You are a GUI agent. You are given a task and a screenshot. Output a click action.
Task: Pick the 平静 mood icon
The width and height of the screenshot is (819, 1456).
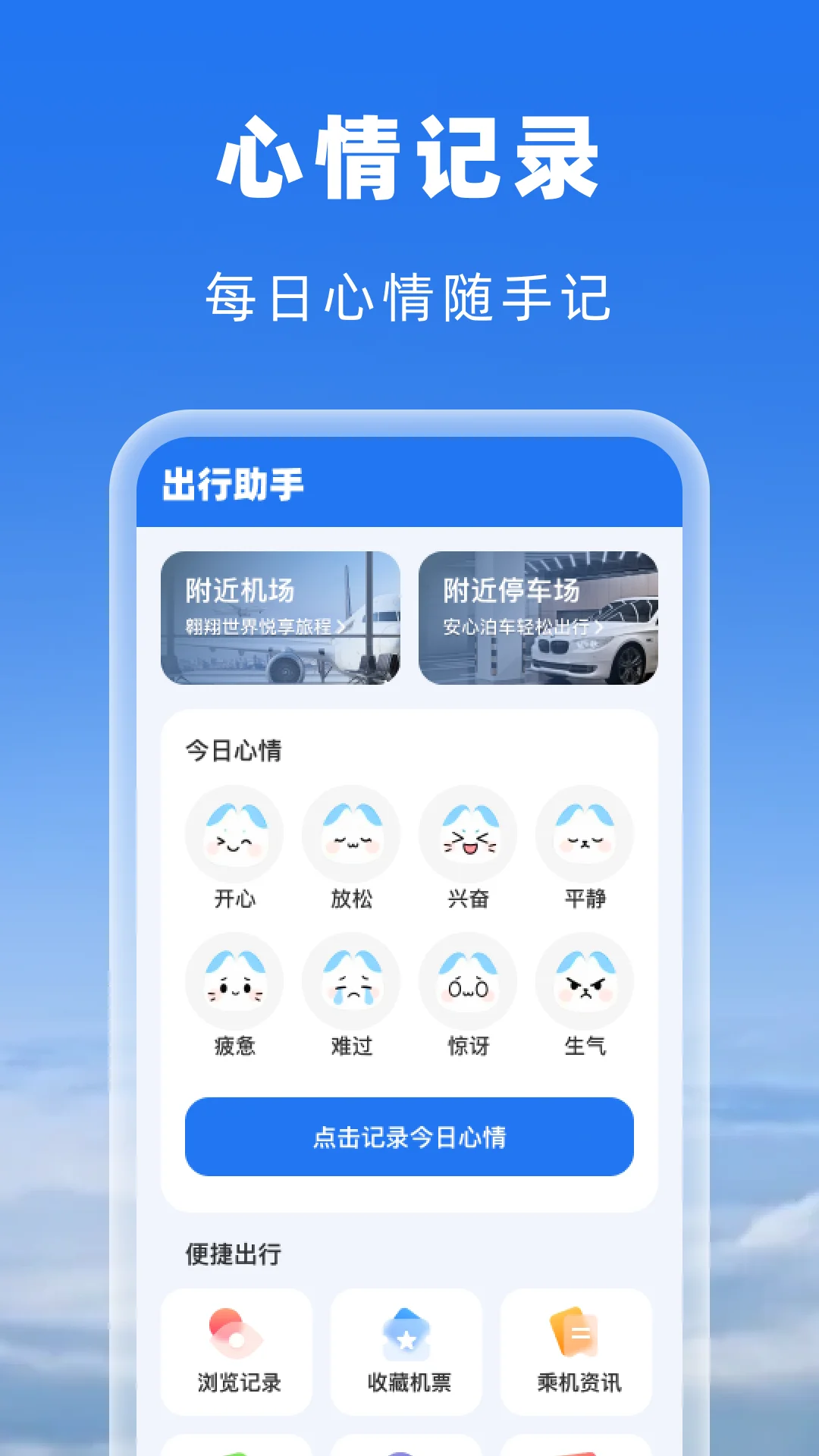[583, 834]
